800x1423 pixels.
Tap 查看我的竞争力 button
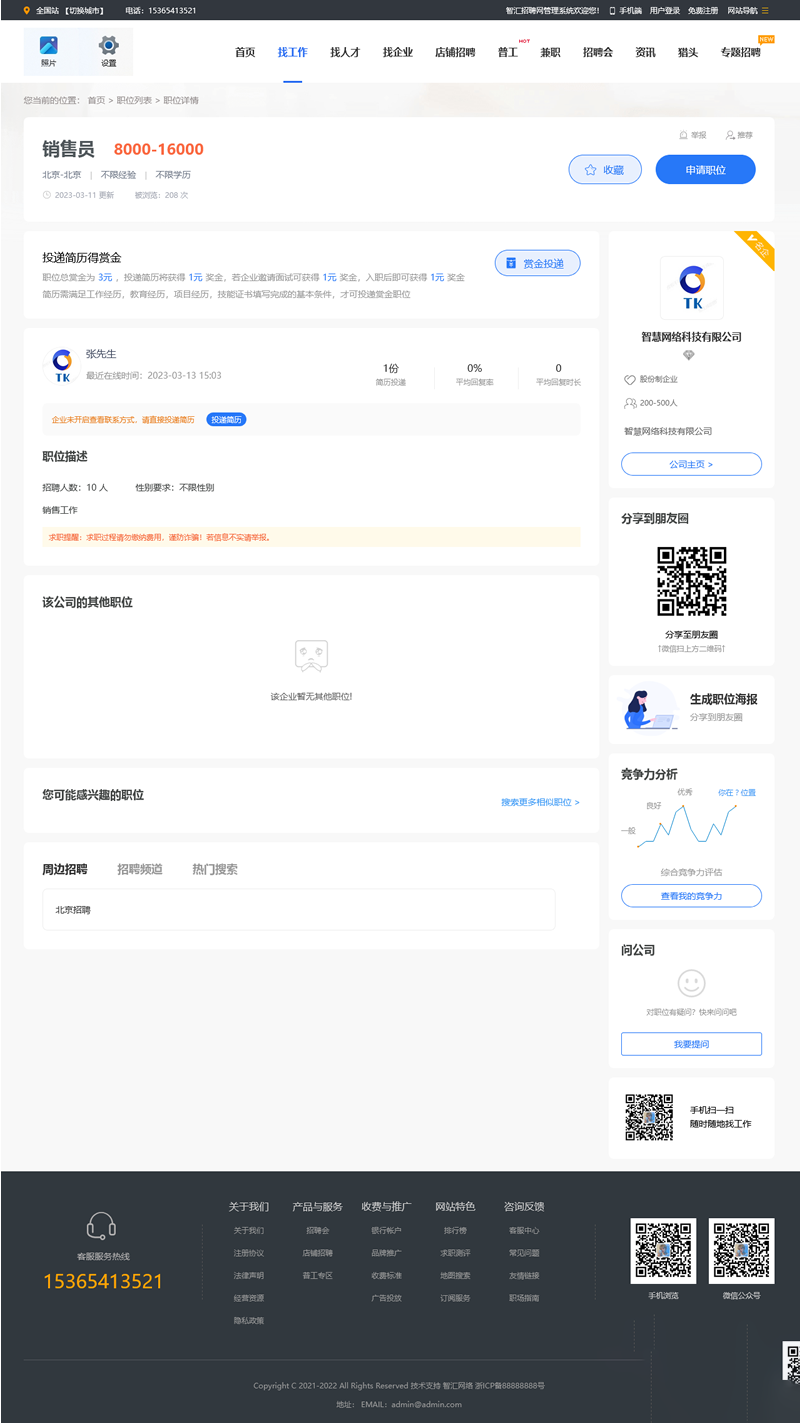(x=691, y=896)
